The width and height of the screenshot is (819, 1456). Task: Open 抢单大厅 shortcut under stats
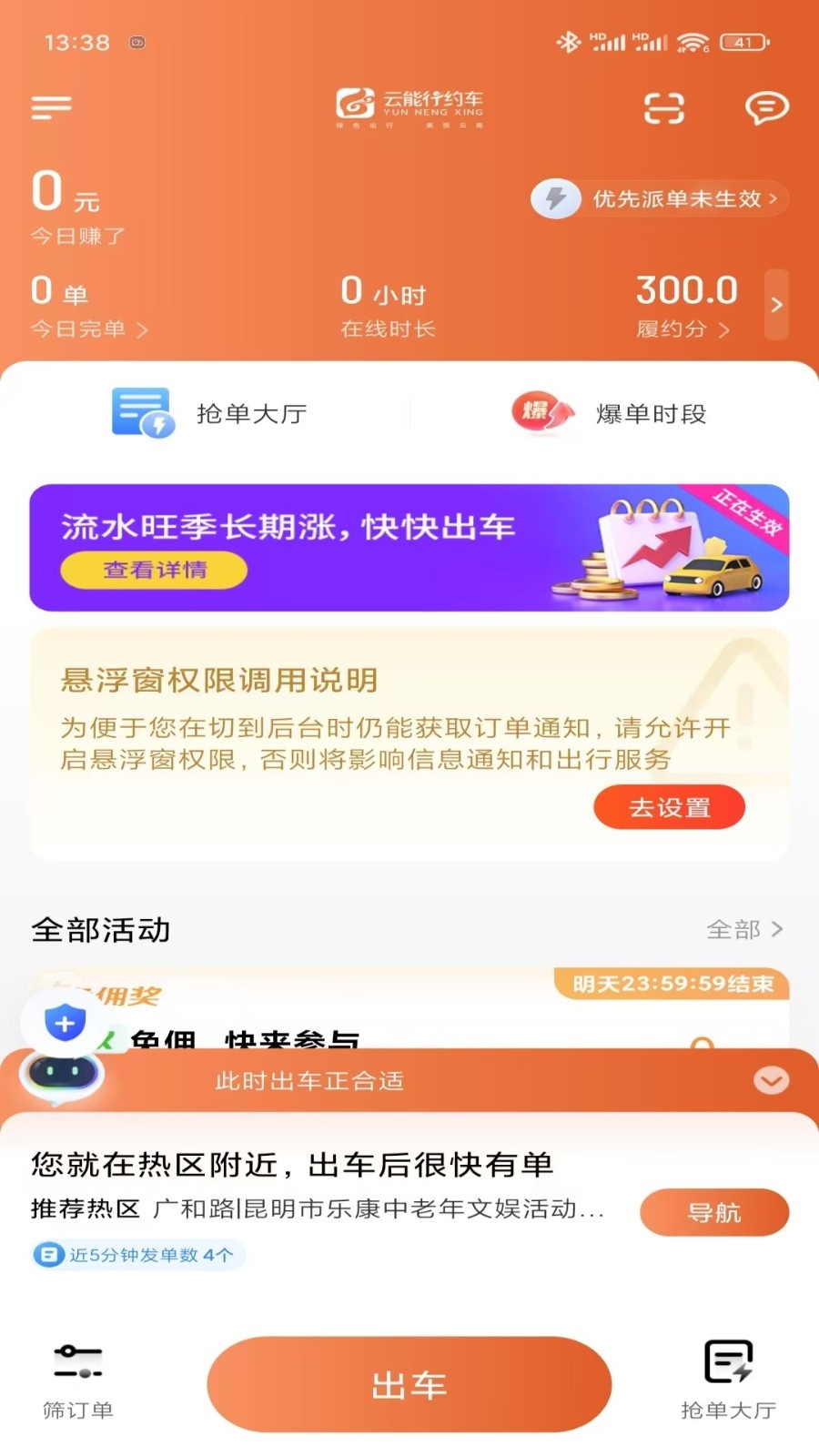coord(210,414)
